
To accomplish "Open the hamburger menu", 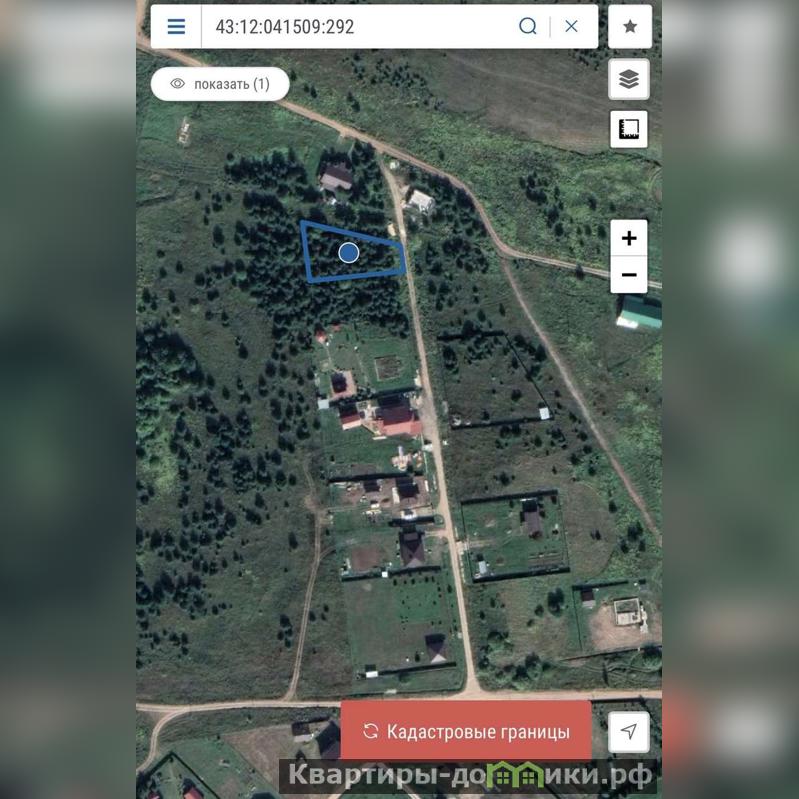I will pyautogui.click(x=176, y=27).
